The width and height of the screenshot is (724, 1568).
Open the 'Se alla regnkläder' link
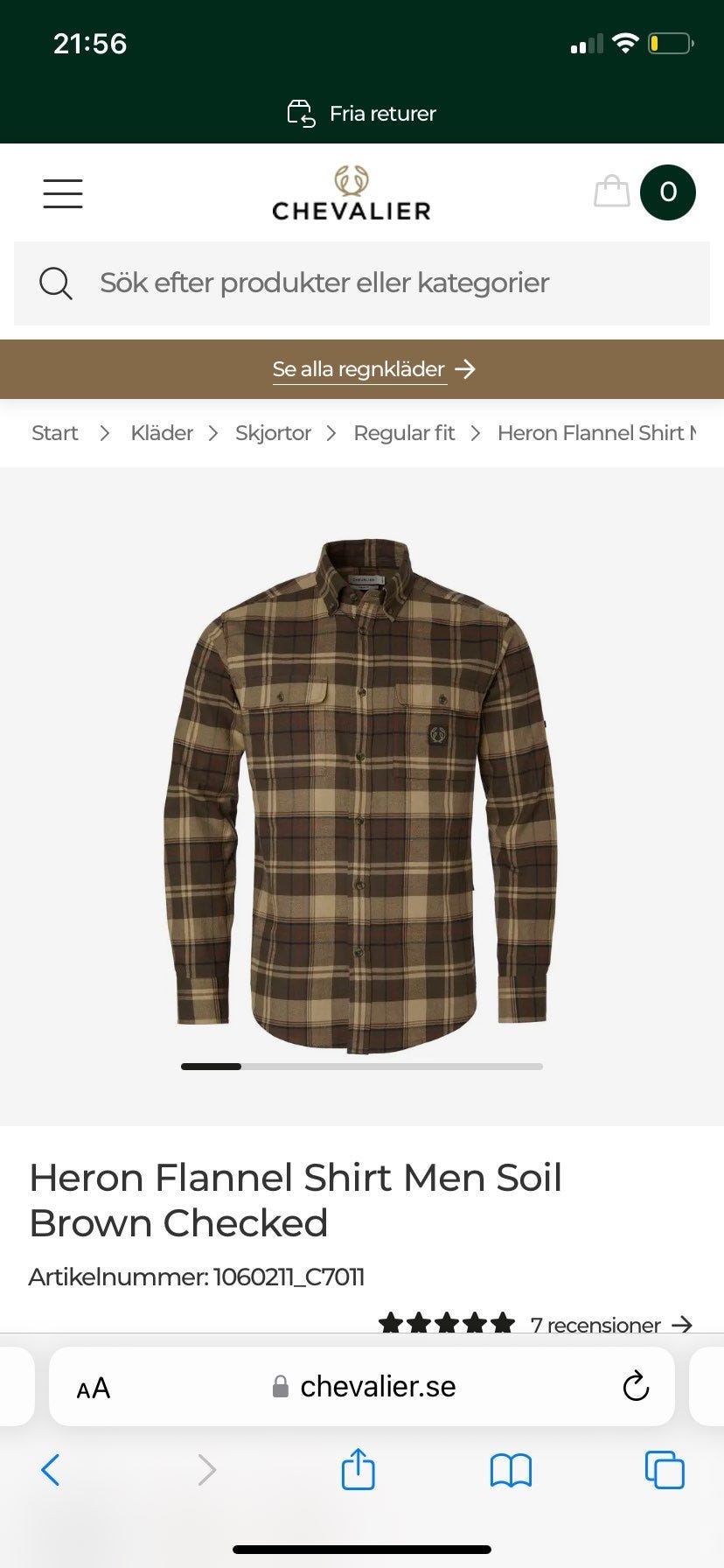tap(373, 369)
